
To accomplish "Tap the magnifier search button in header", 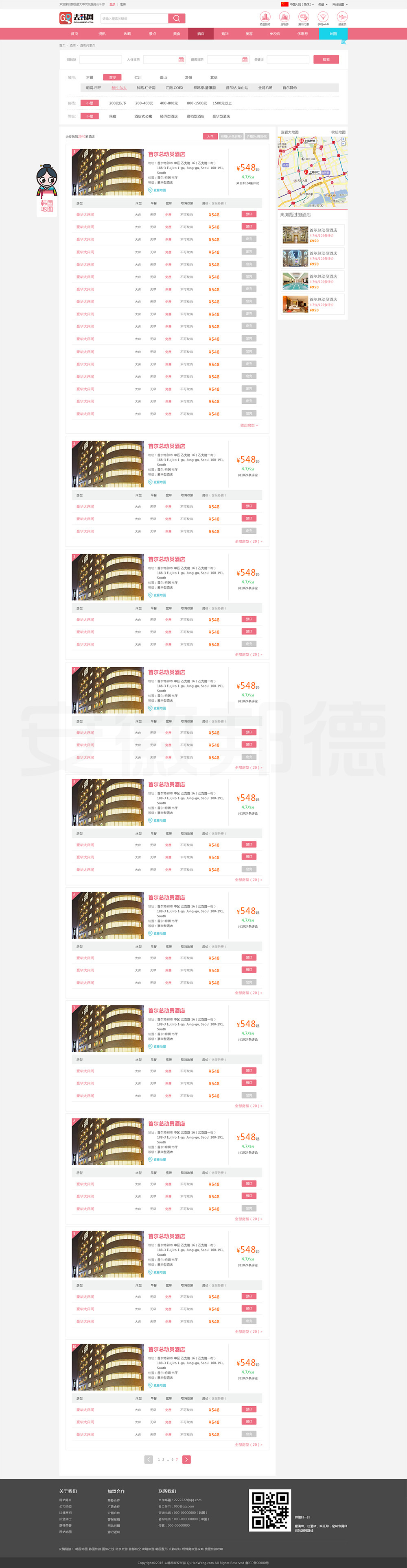I will click(x=176, y=18).
